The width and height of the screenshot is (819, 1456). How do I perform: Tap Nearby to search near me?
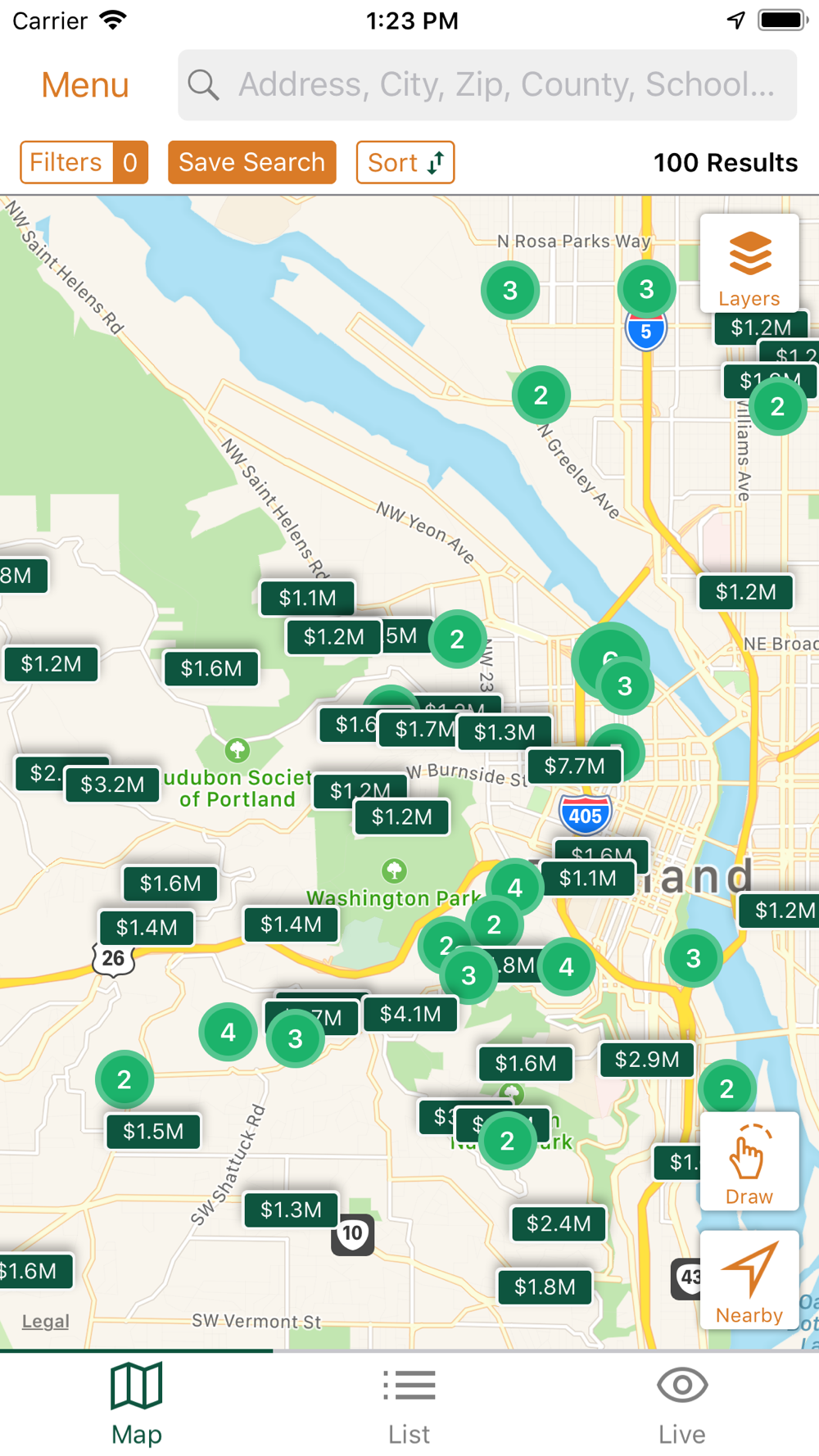(749, 1279)
